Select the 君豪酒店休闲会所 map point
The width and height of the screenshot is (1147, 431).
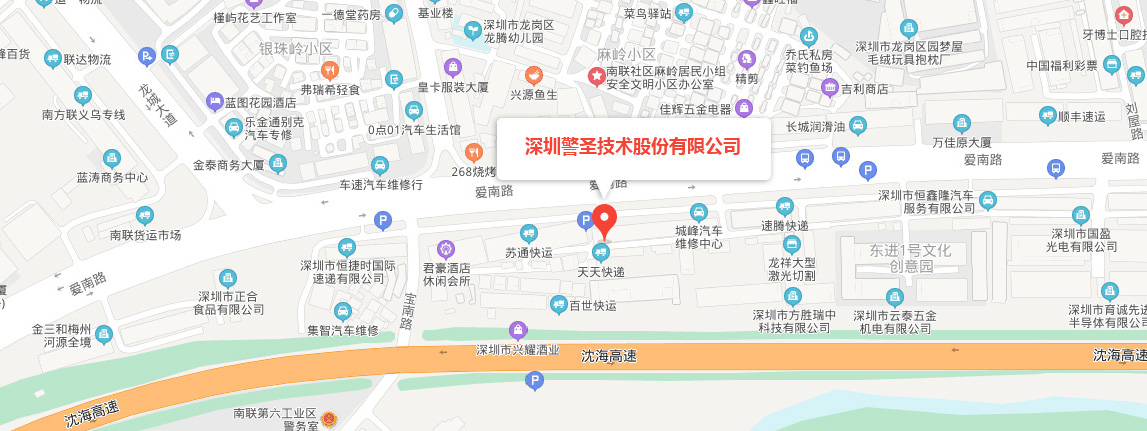(445, 249)
